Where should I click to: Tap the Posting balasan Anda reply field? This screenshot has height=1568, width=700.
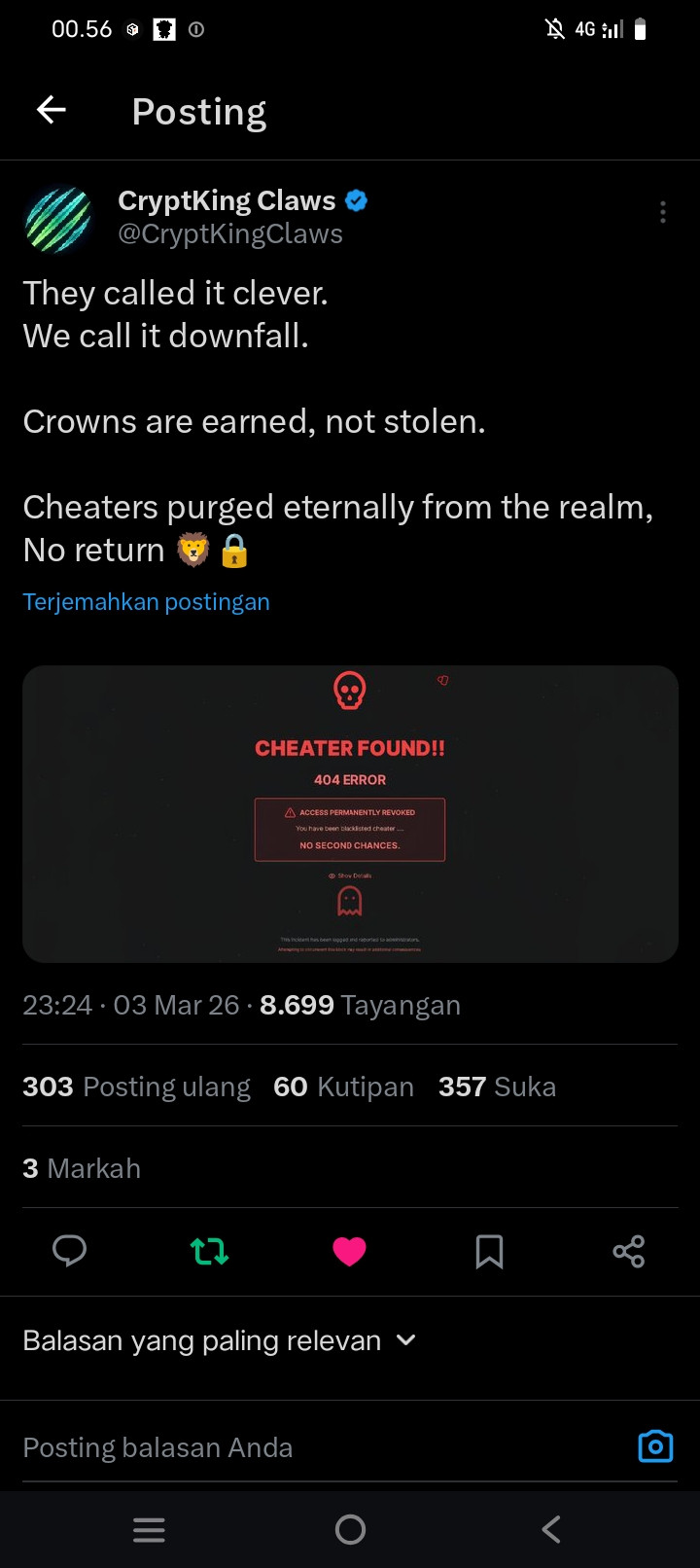(321, 1447)
